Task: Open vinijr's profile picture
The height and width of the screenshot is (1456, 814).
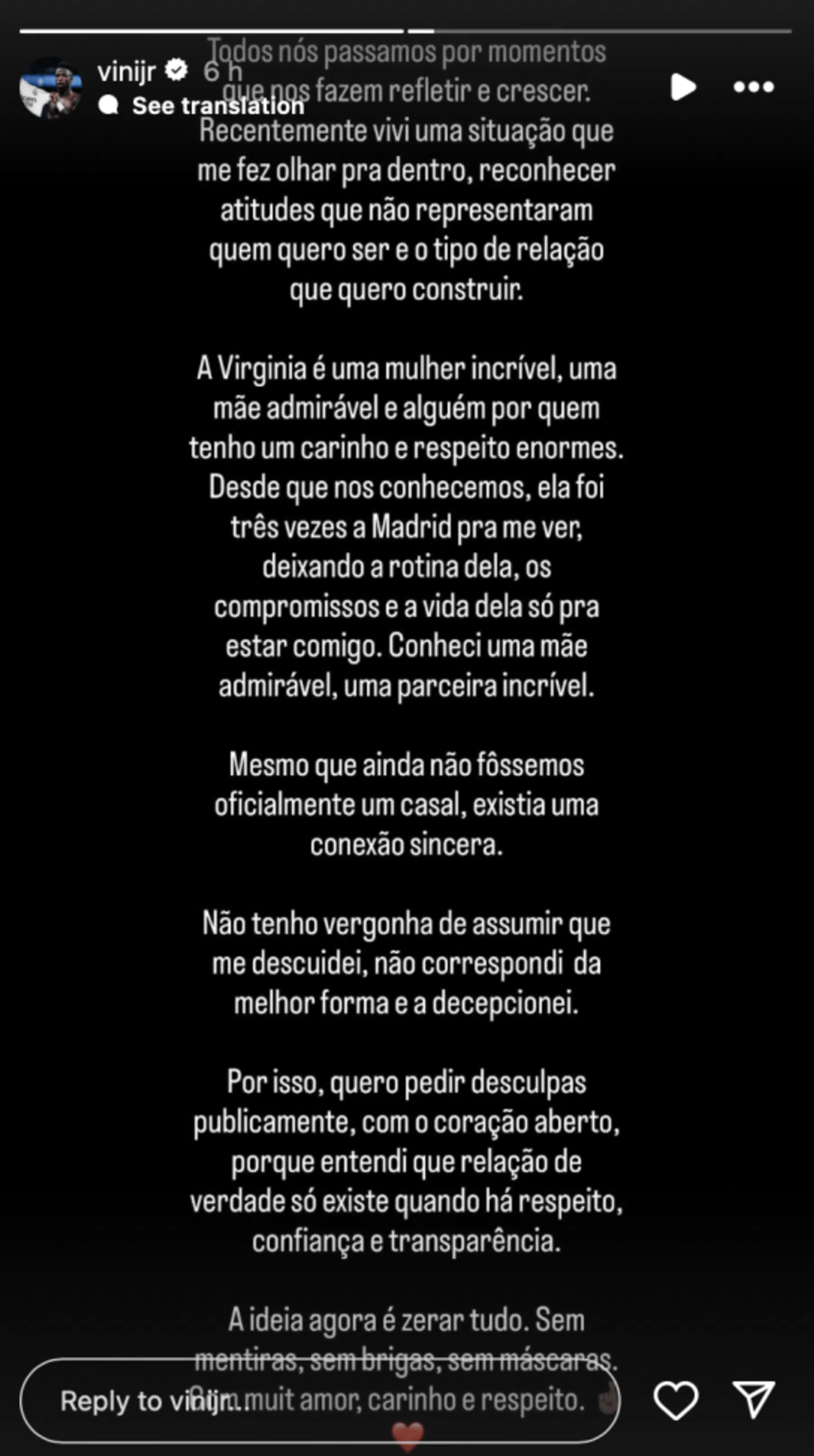Action: click(51, 88)
